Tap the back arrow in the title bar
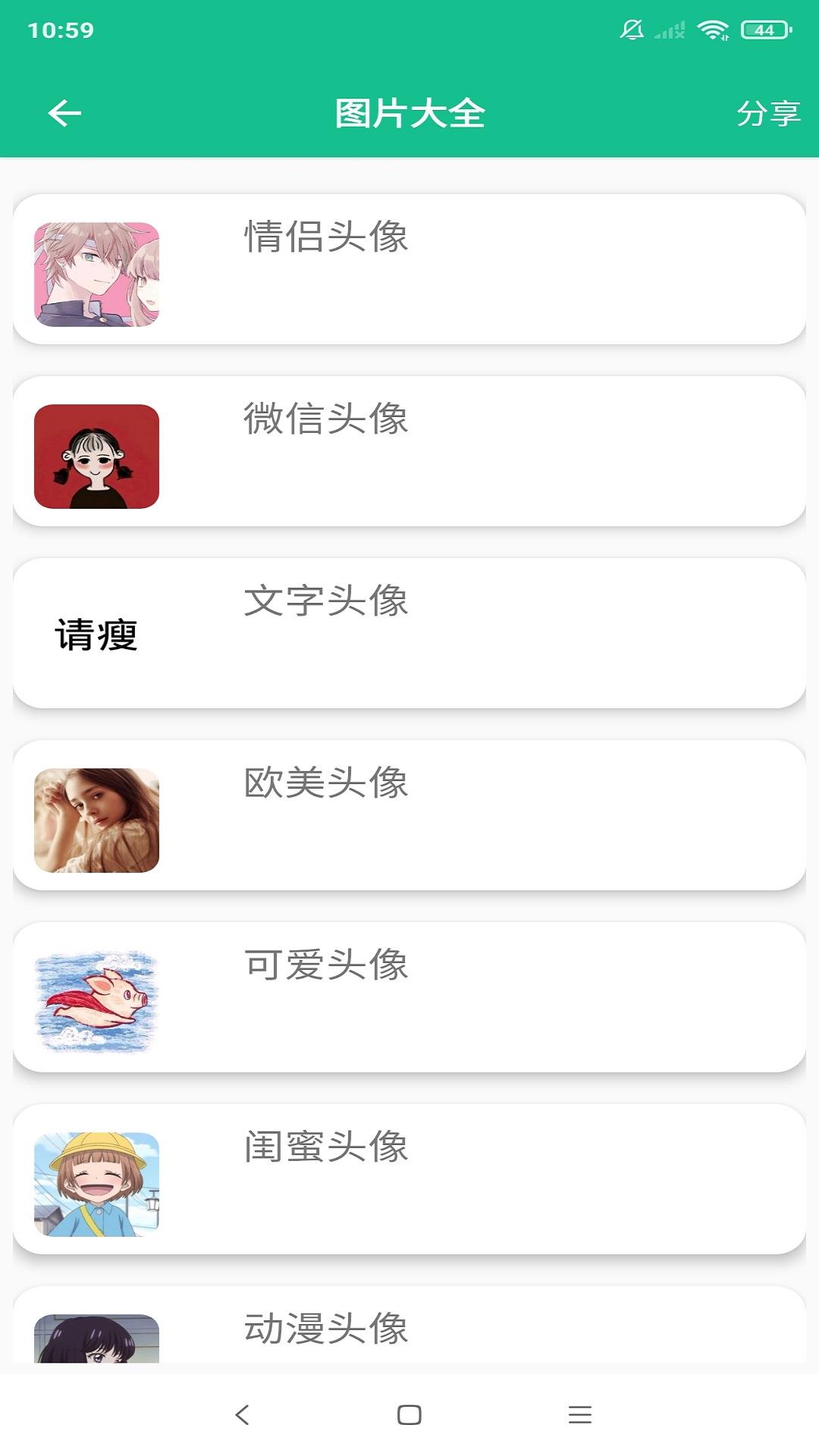 click(x=62, y=114)
